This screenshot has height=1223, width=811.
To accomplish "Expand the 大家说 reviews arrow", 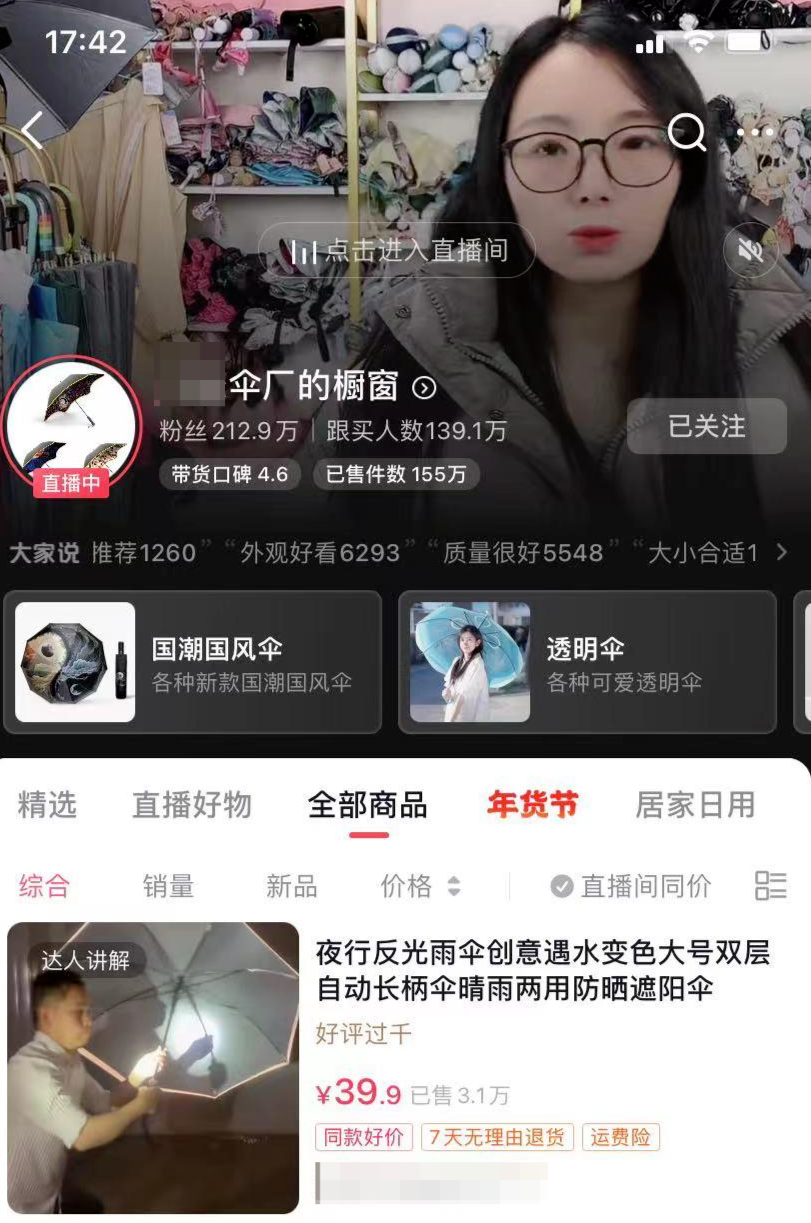I will [782, 552].
